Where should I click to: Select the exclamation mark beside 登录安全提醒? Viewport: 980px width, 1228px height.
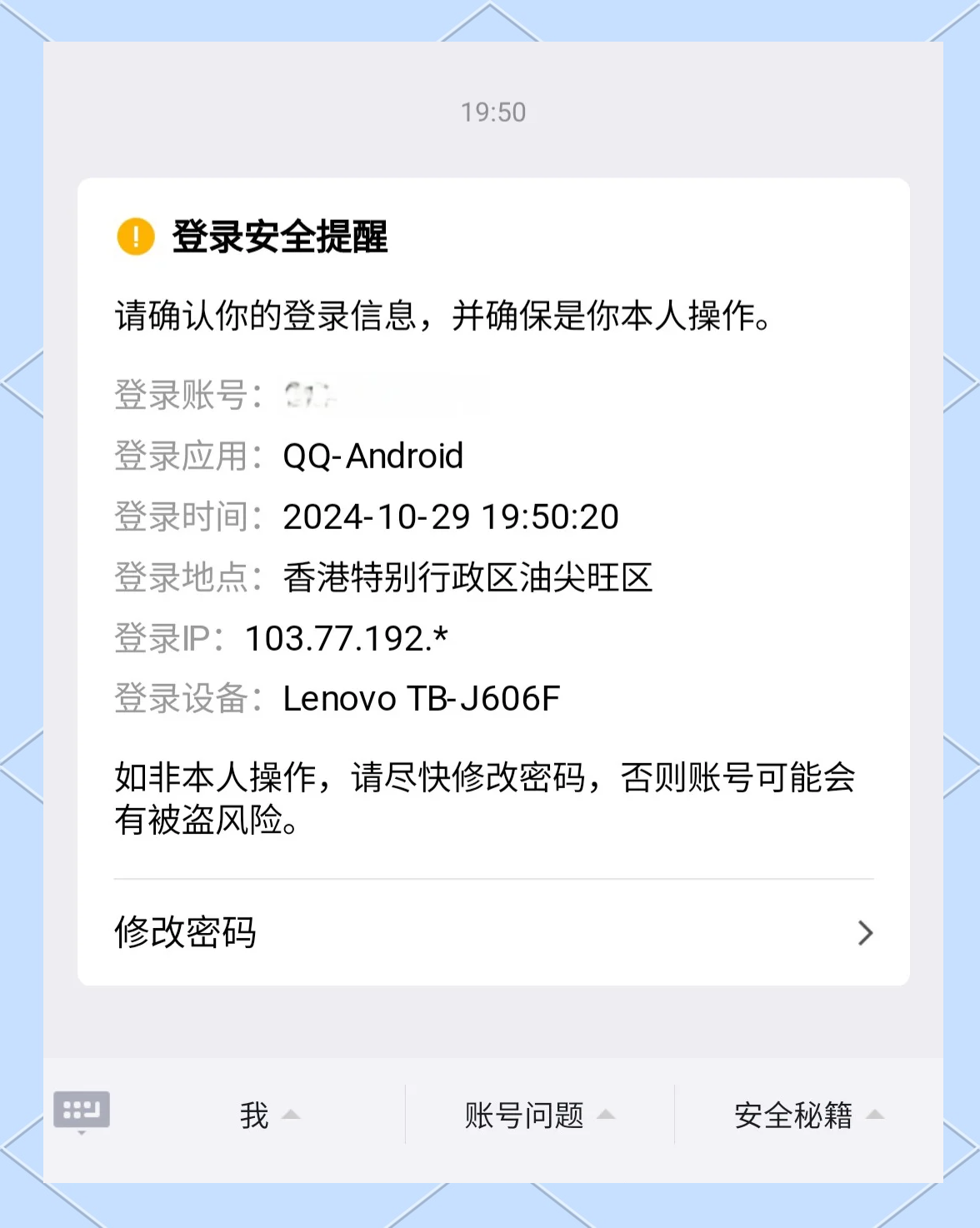click(135, 239)
